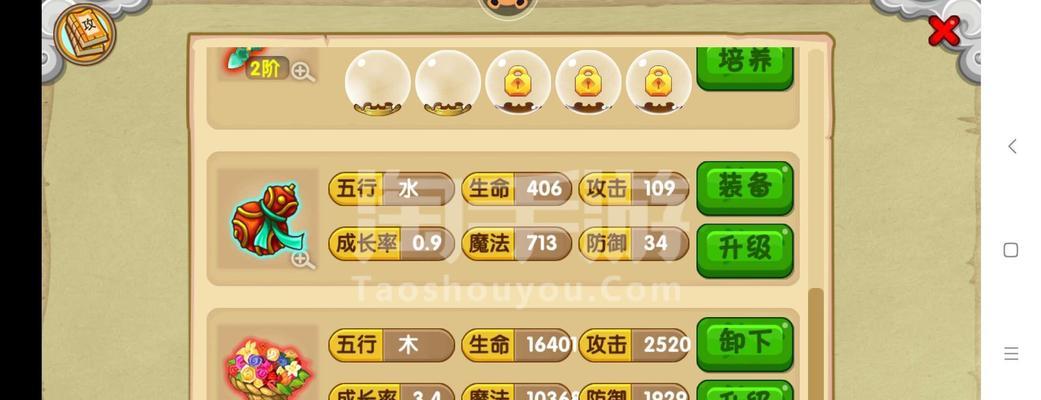Tap the system home button
The image size is (1041, 400).
coord(1011,250)
